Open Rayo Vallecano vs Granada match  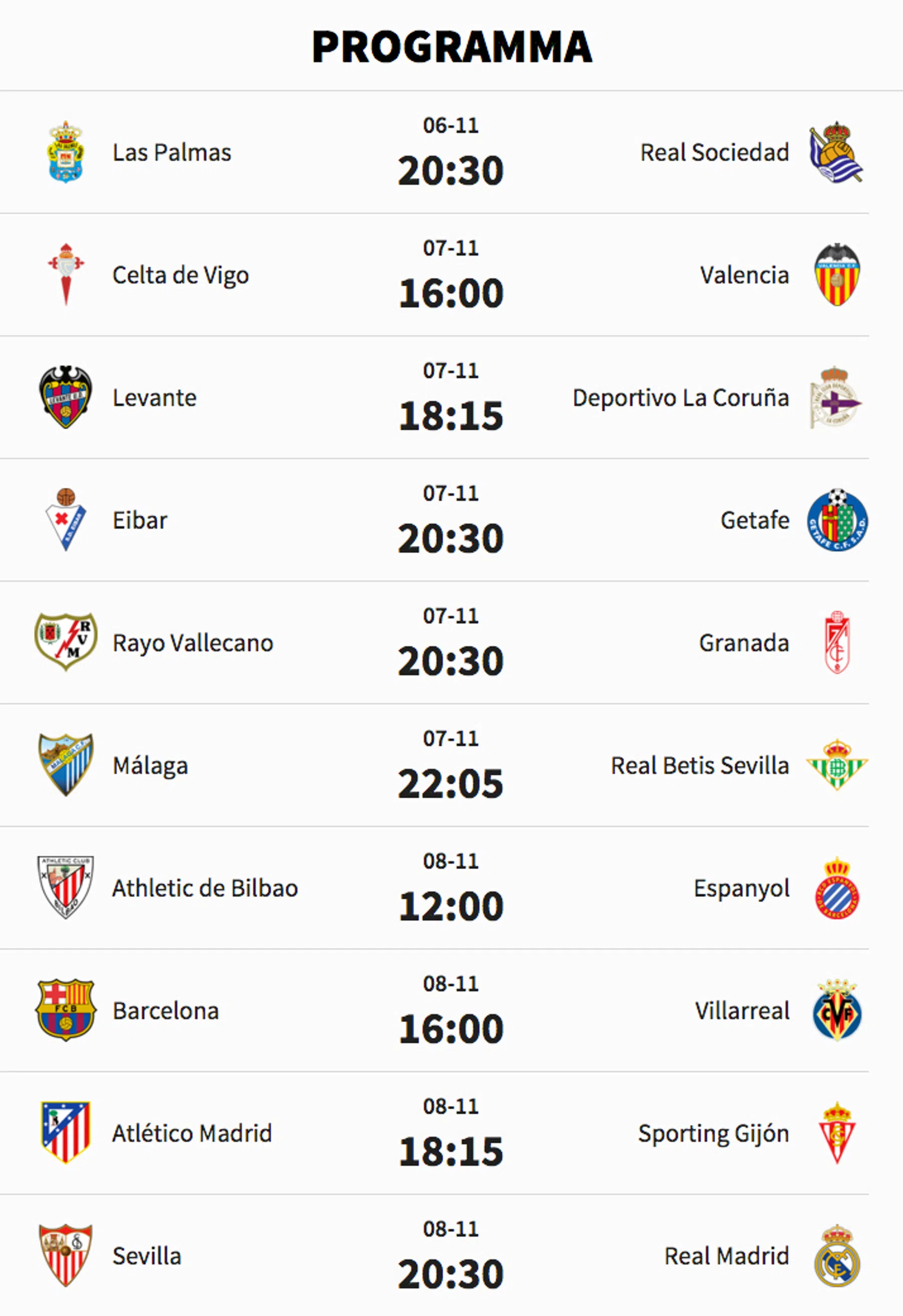[x=450, y=643]
